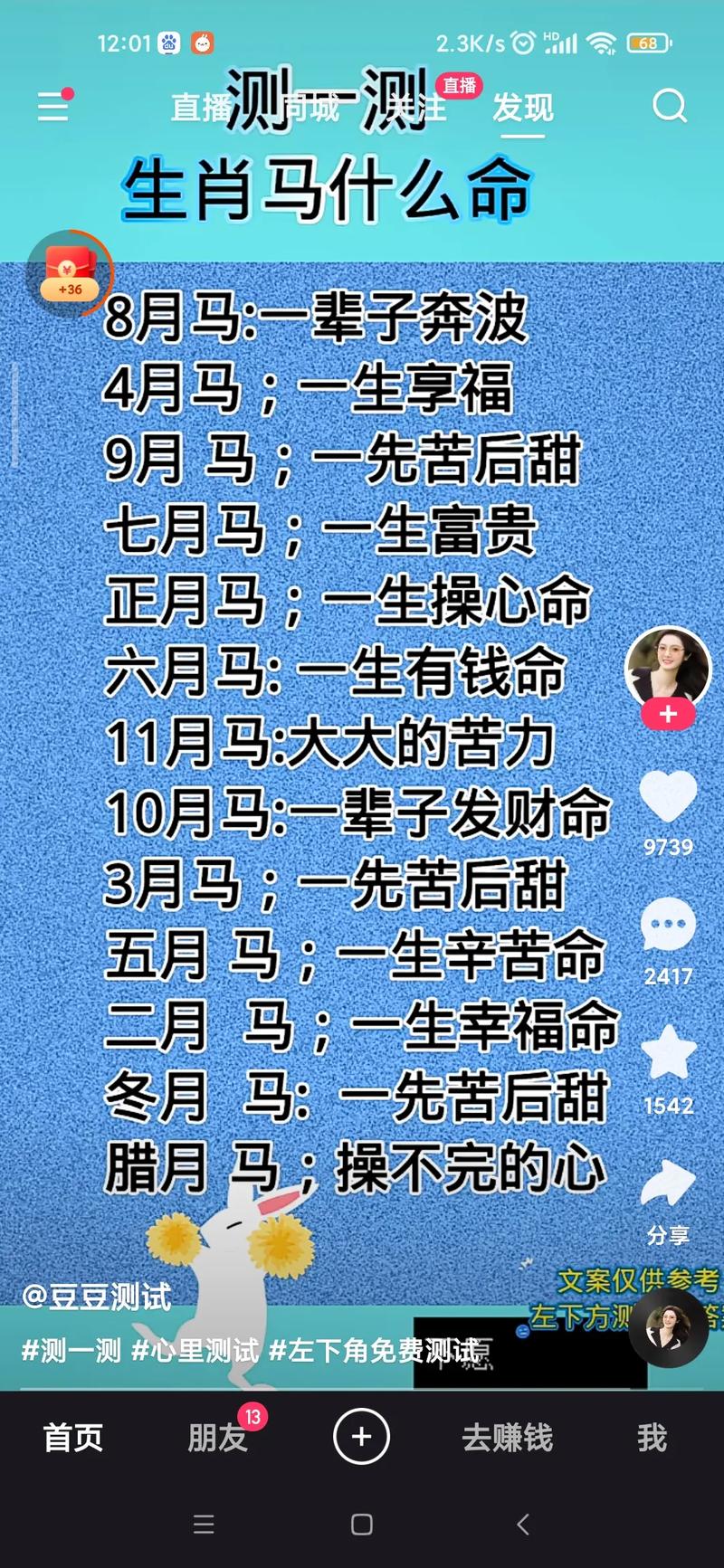Follow the author via the plus badge
Image resolution: width=724 pixels, height=1568 pixels.
coord(668,714)
